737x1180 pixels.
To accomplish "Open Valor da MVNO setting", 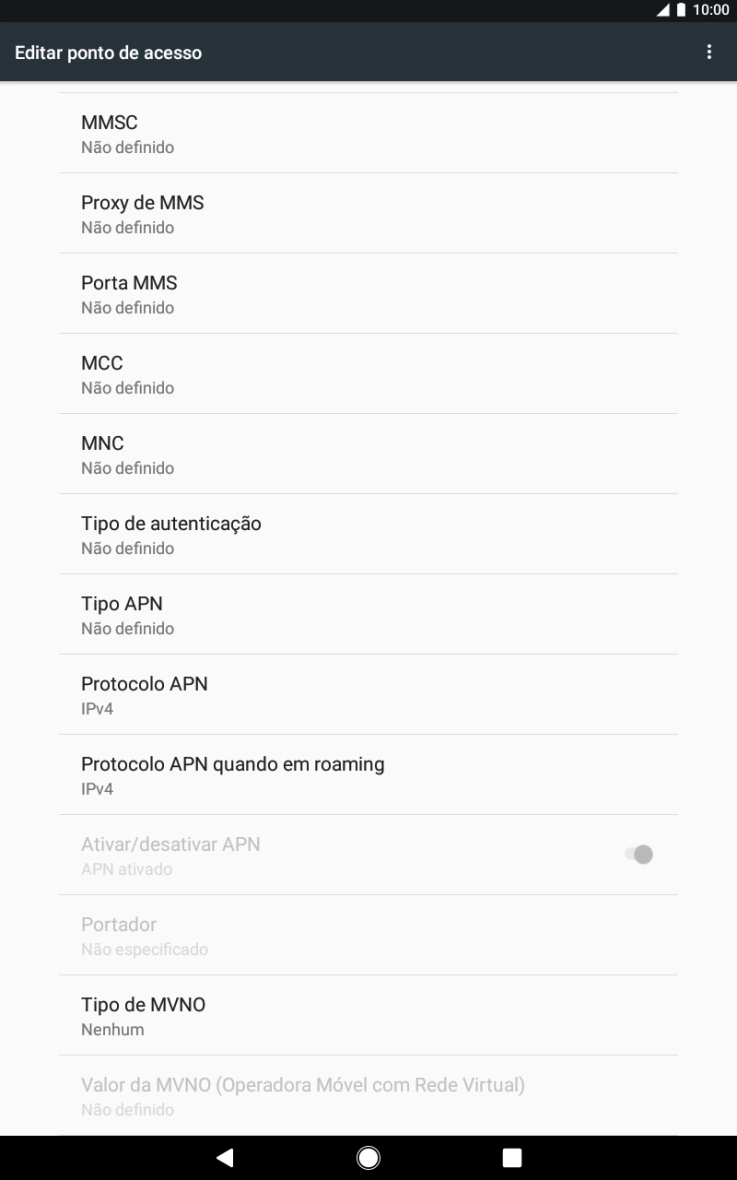I will 368,1094.
